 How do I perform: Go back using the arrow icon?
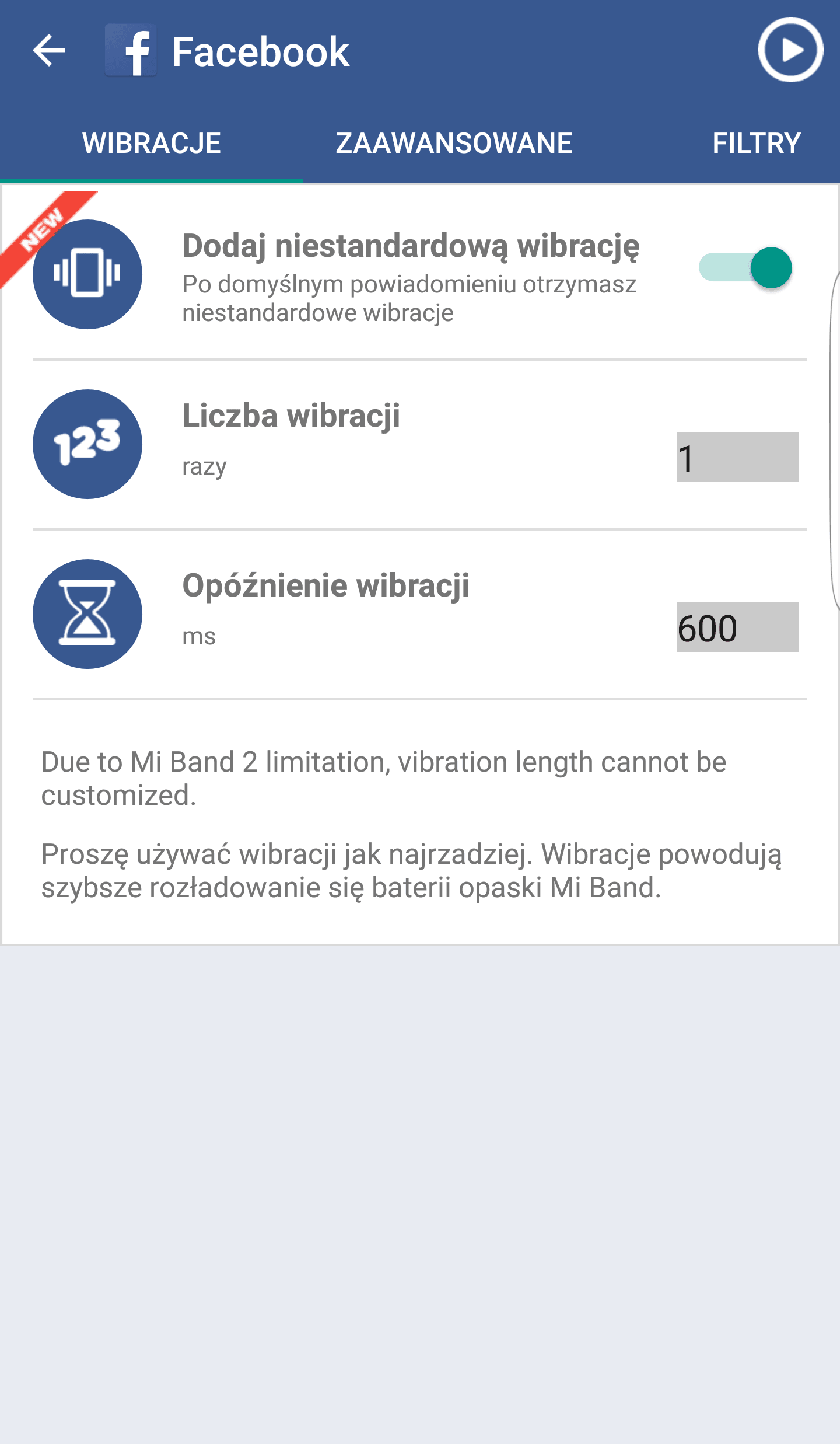tap(49, 51)
